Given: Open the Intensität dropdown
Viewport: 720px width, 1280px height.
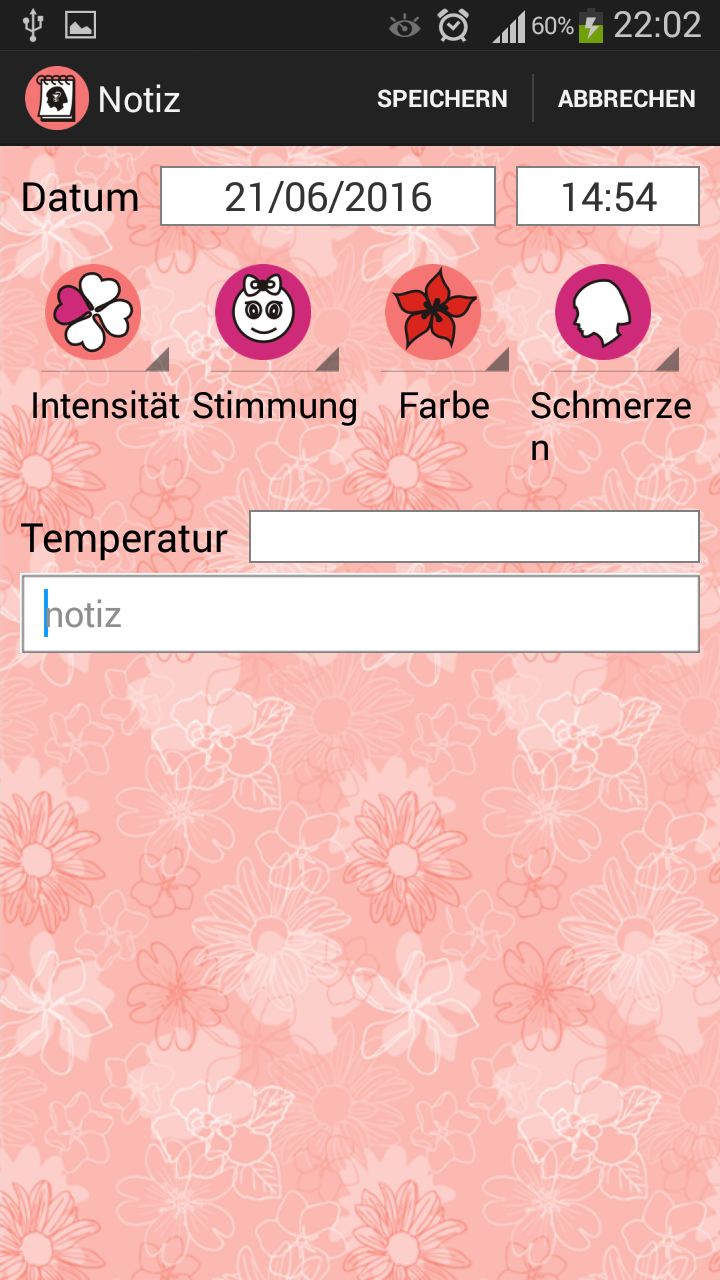Looking at the screenshot, I should point(104,318).
